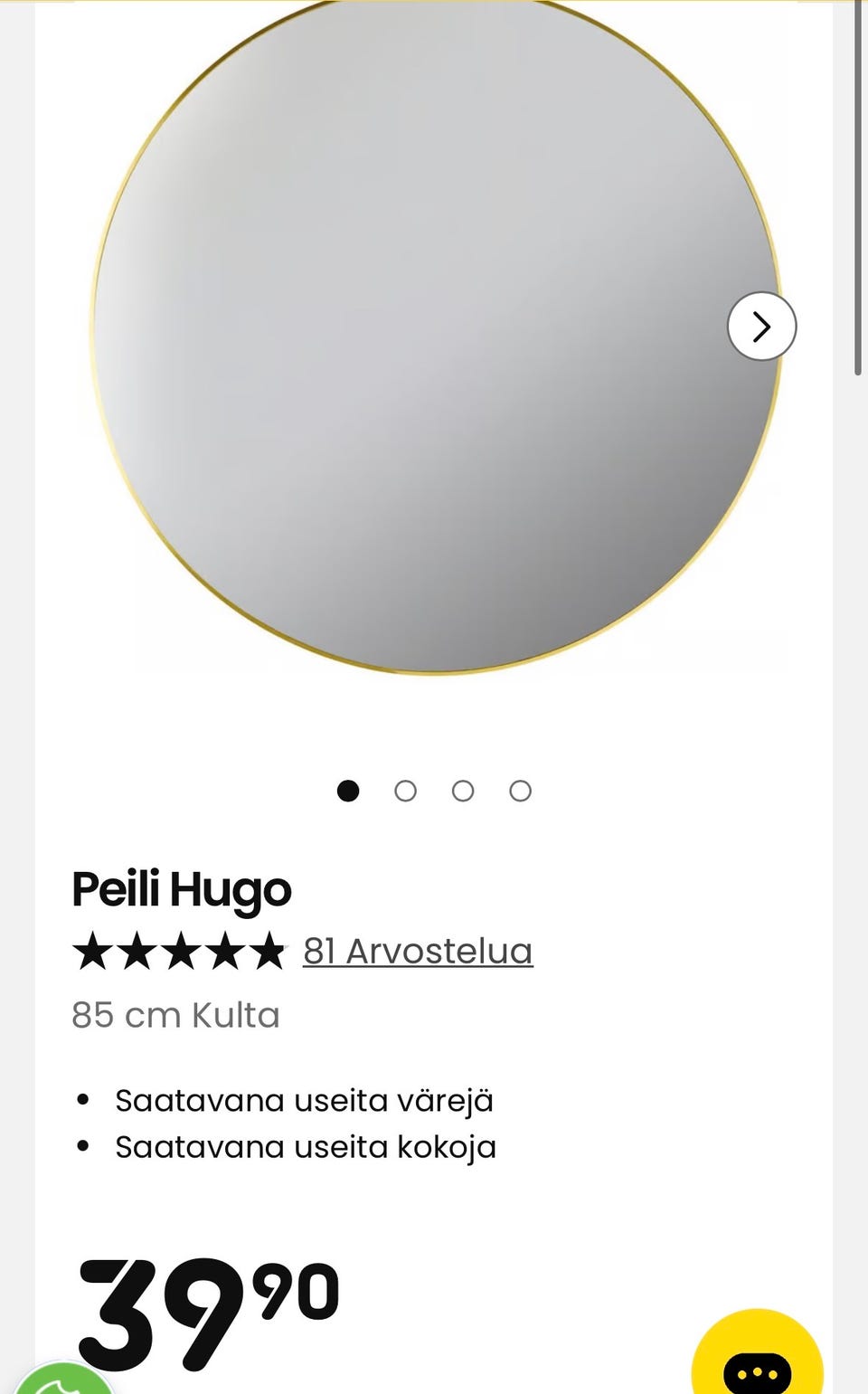Open the size option '85 cm Kulta'
The width and height of the screenshot is (868, 1394).
[x=175, y=1014]
